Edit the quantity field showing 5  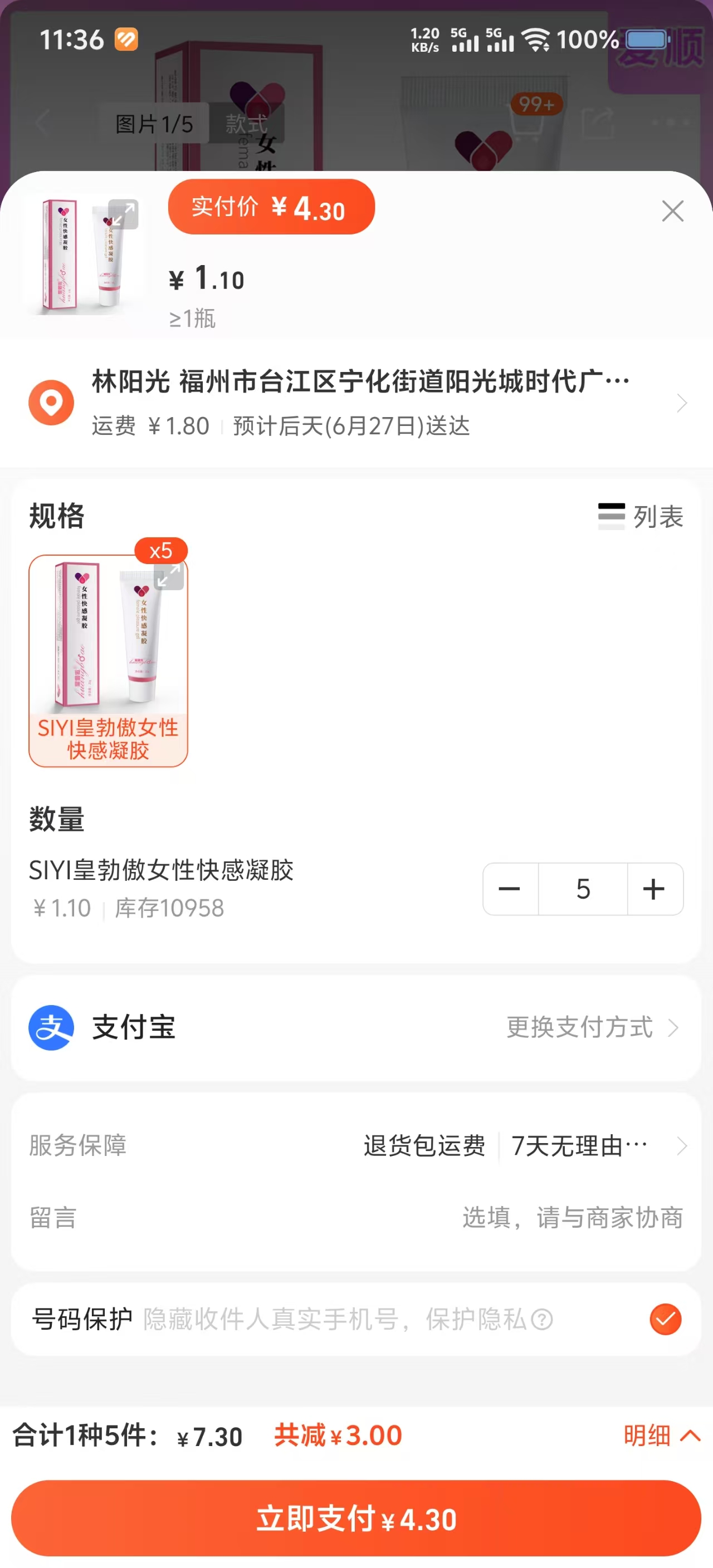click(583, 889)
